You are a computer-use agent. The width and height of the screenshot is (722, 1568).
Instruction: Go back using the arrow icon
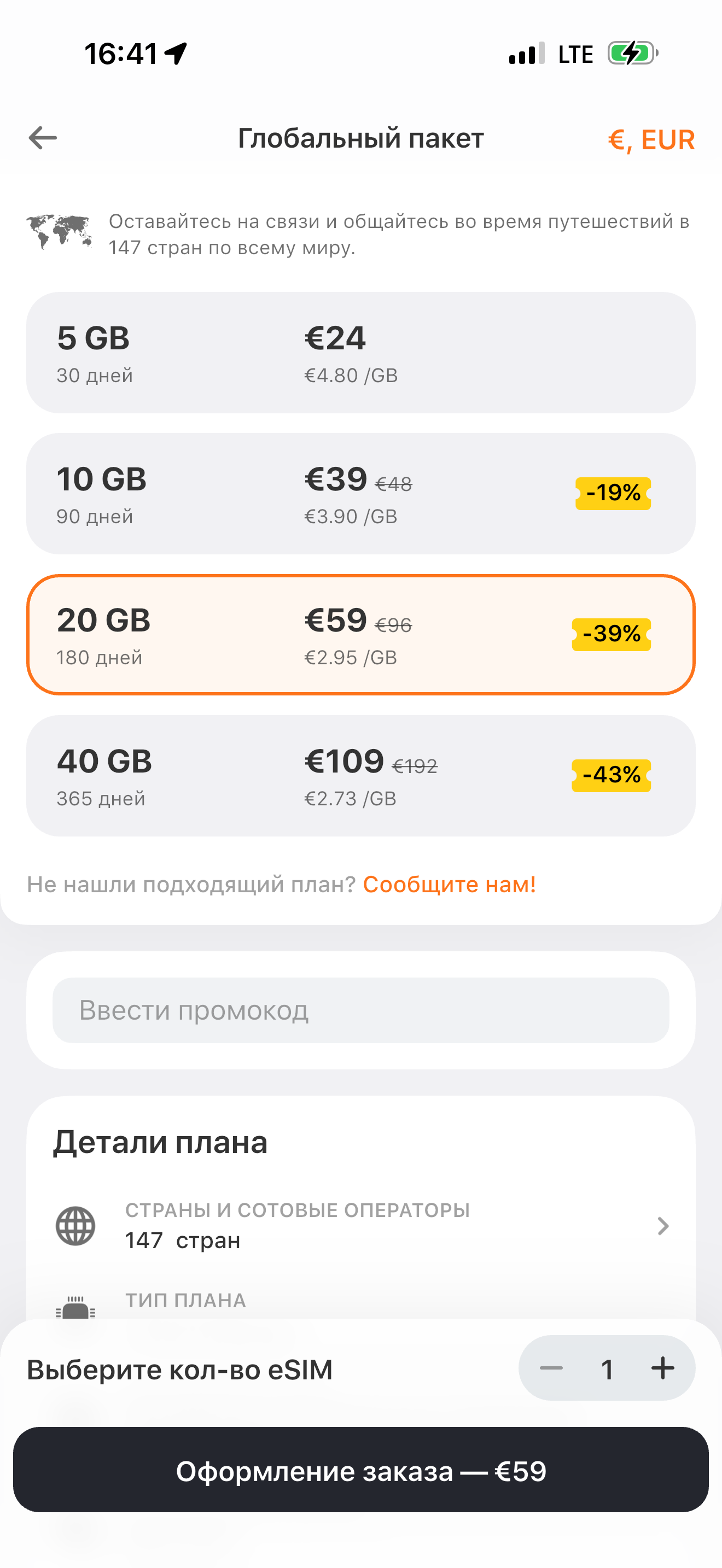[x=43, y=138]
